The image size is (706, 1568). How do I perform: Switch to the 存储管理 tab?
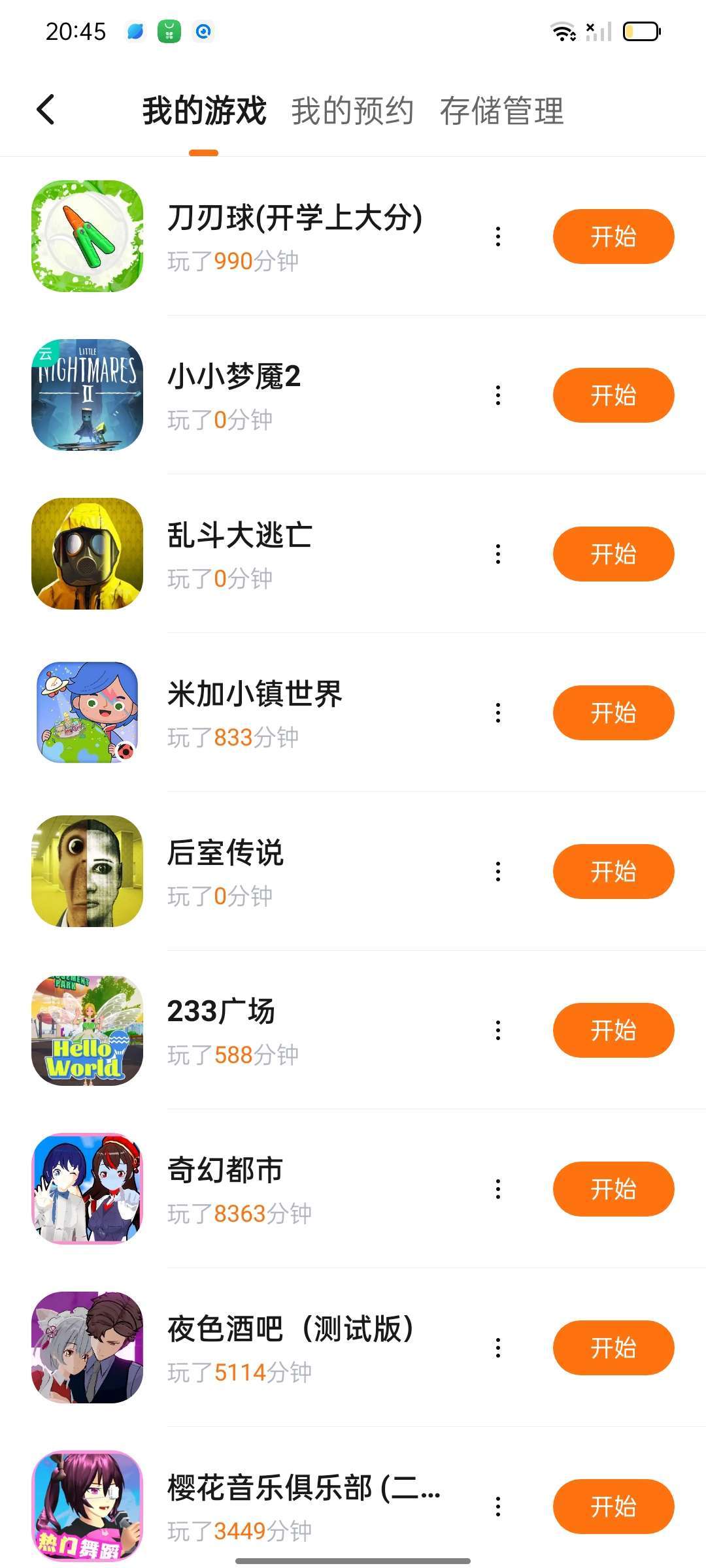[501, 111]
